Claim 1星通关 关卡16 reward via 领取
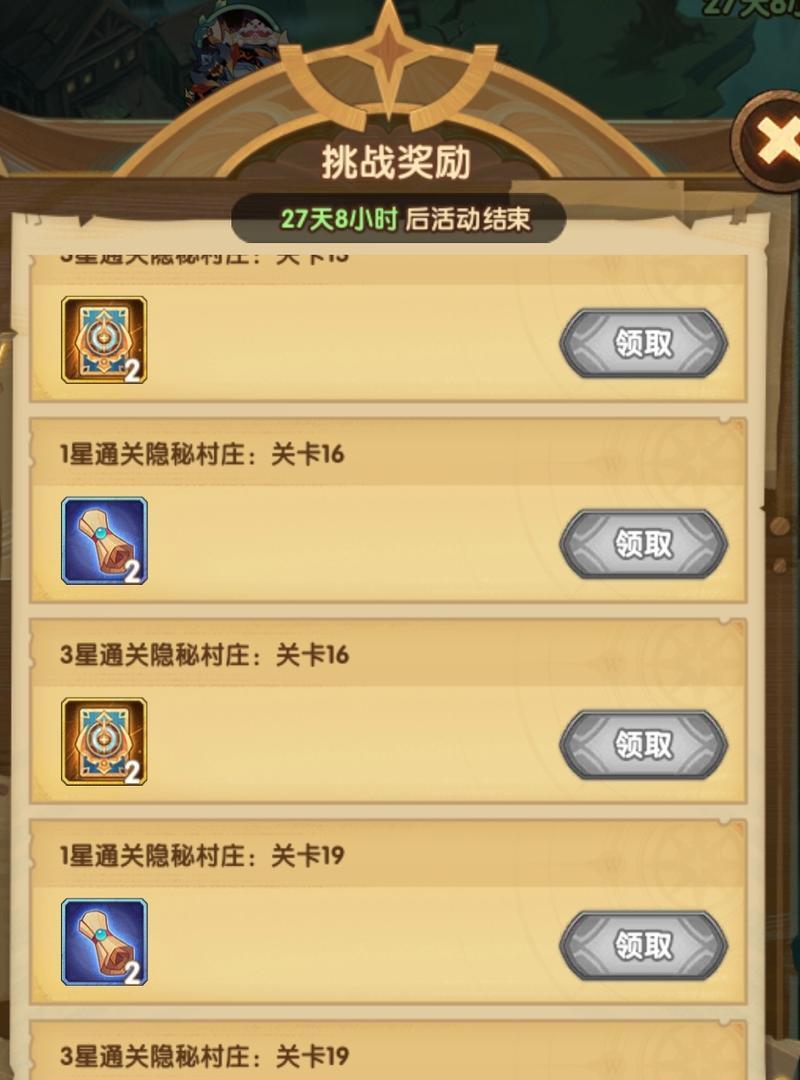This screenshot has width=800, height=1080. (x=643, y=544)
